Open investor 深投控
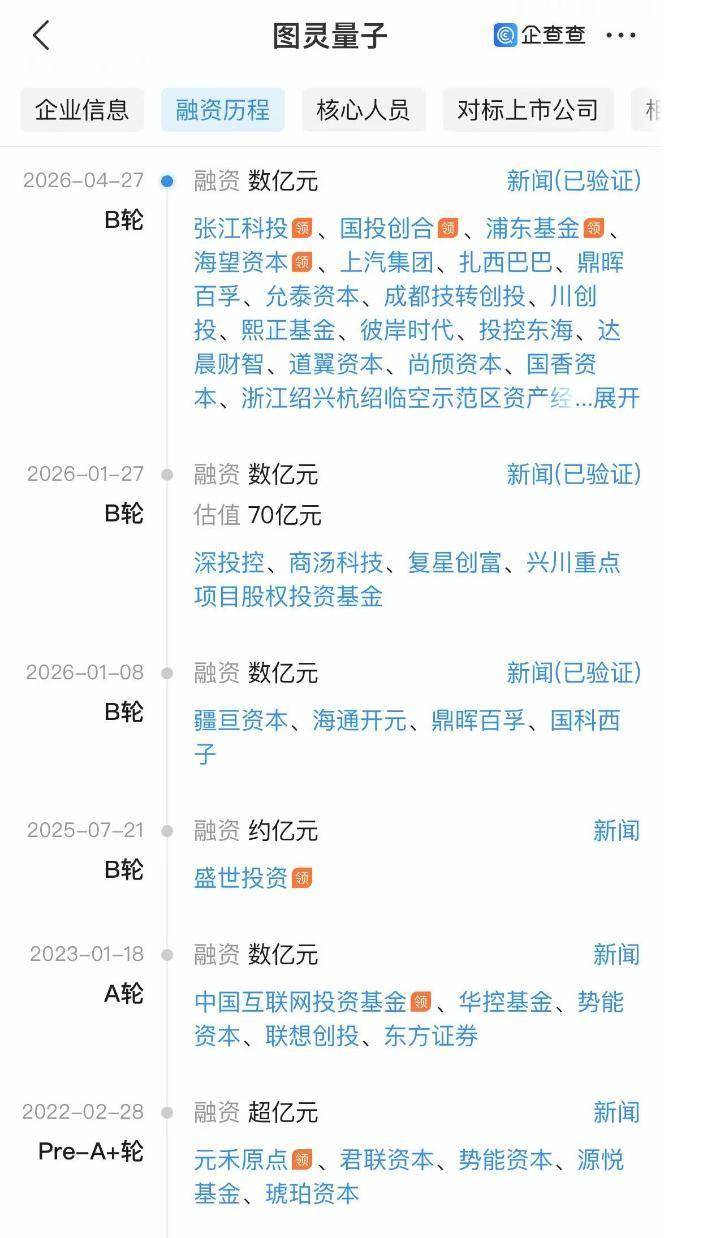 point(229,562)
